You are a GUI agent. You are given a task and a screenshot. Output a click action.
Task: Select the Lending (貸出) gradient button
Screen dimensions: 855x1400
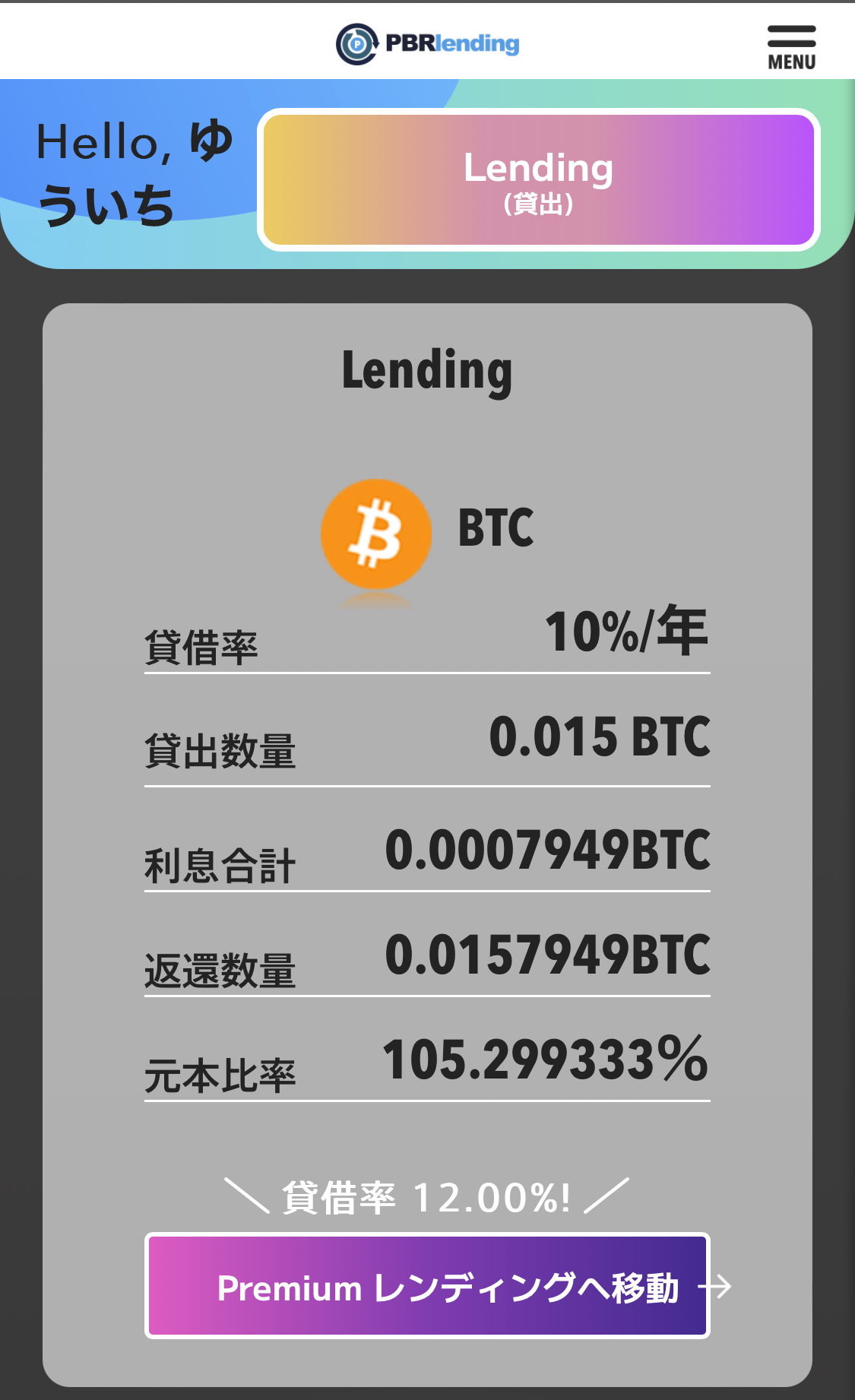(x=540, y=179)
